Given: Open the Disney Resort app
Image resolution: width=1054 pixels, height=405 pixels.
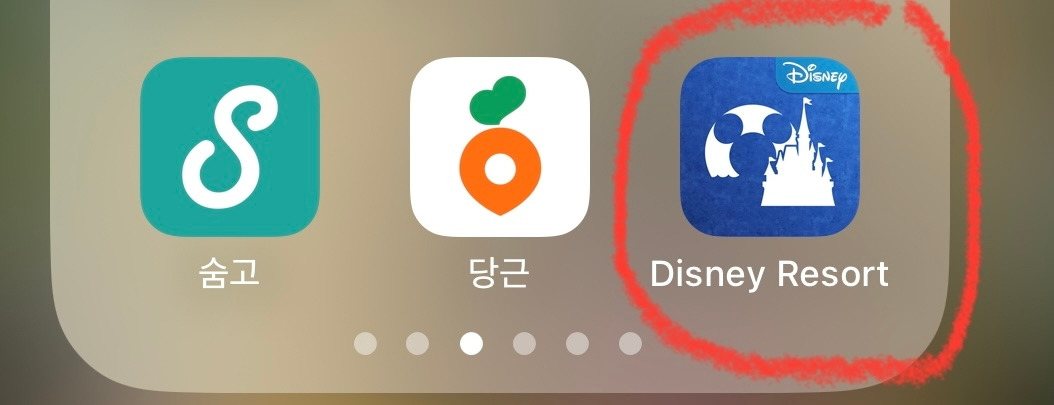Looking at the screenshot, I should [x=770, y=146].
